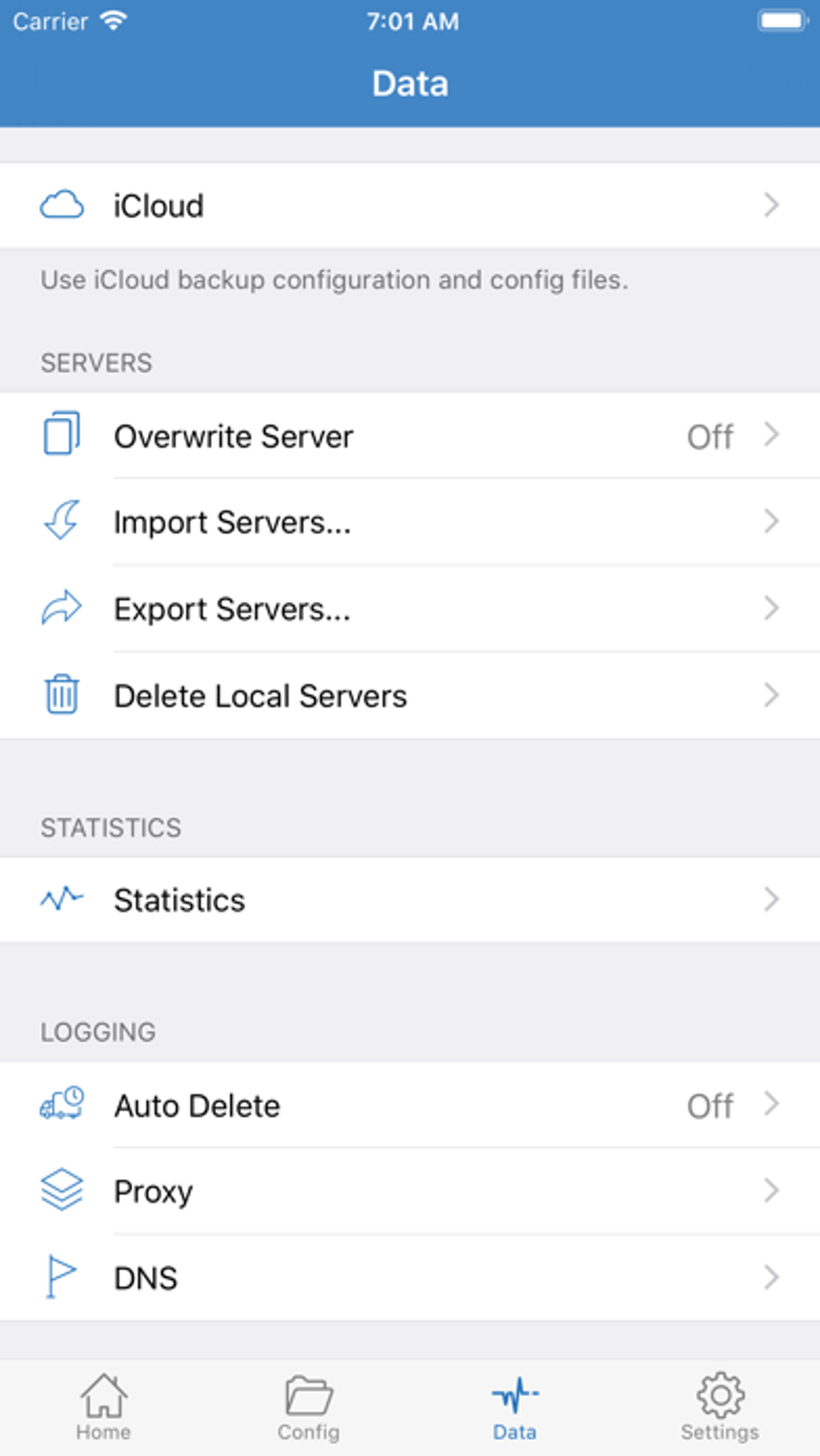Open the DNS logs
Viewport: 820px width, 1456px height.
(x=408, y=1278)
